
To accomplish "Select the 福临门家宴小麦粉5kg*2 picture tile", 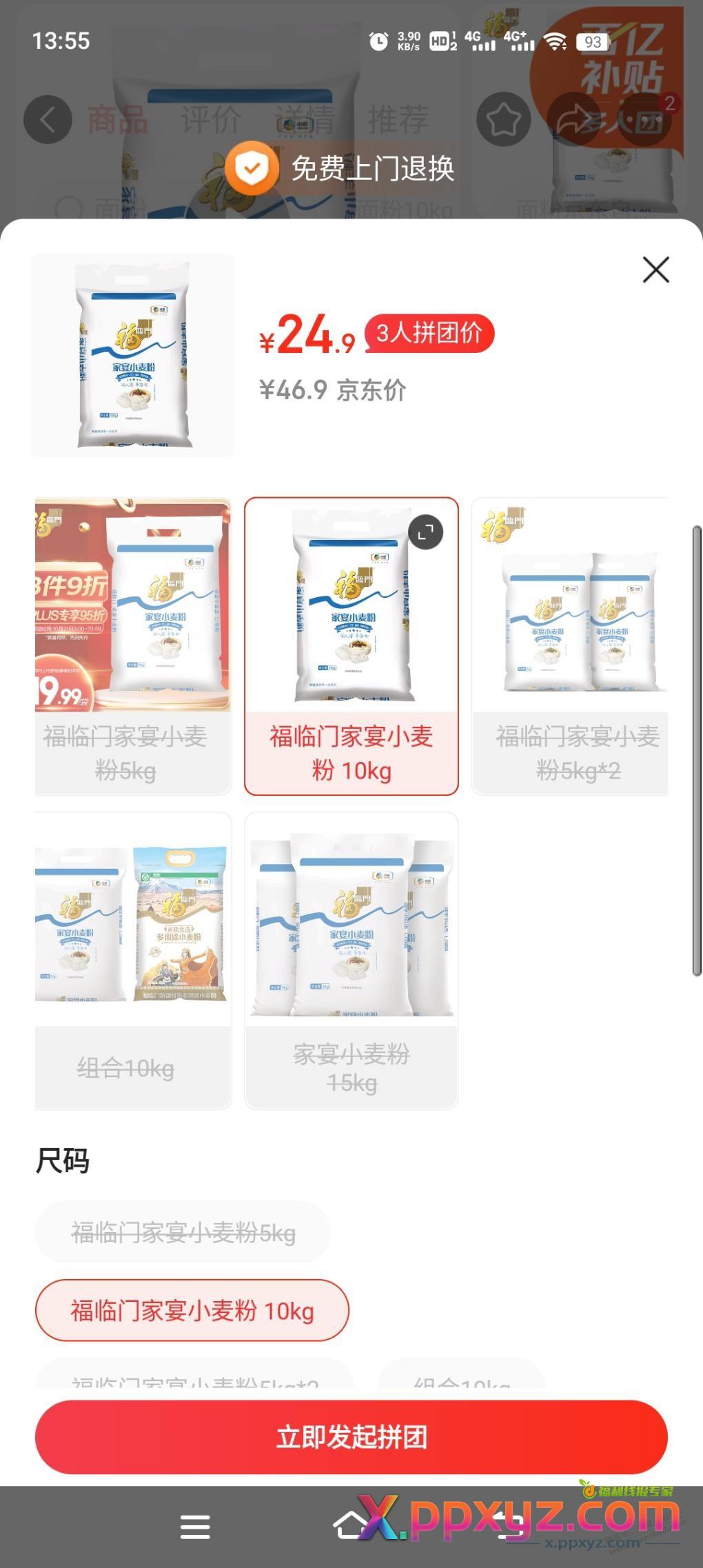I will (569, 646).
